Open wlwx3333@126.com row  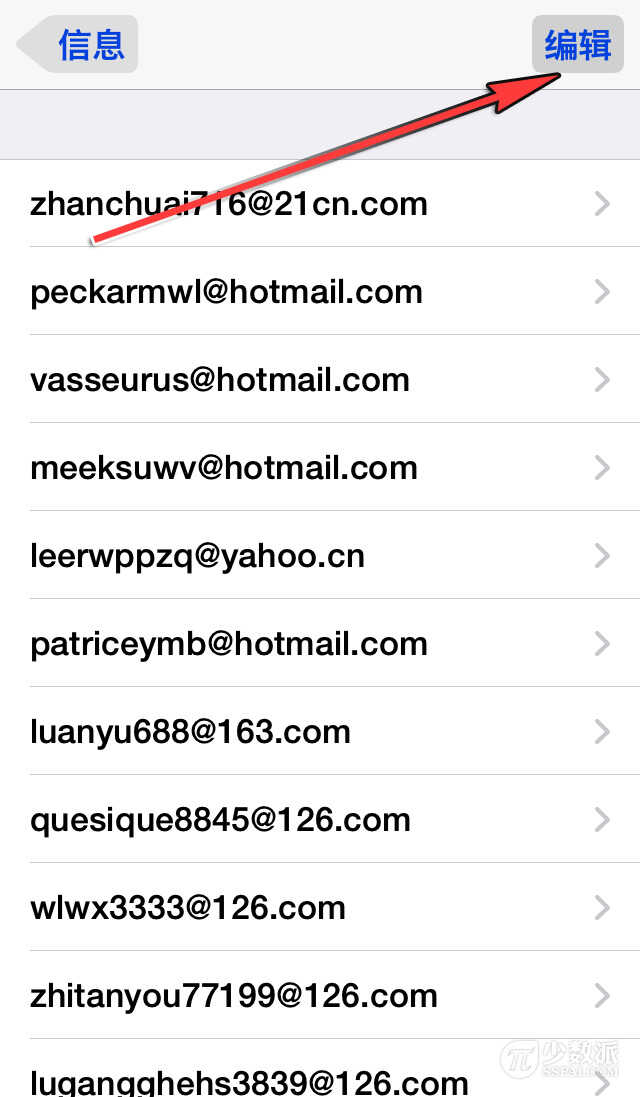[320, 908]
